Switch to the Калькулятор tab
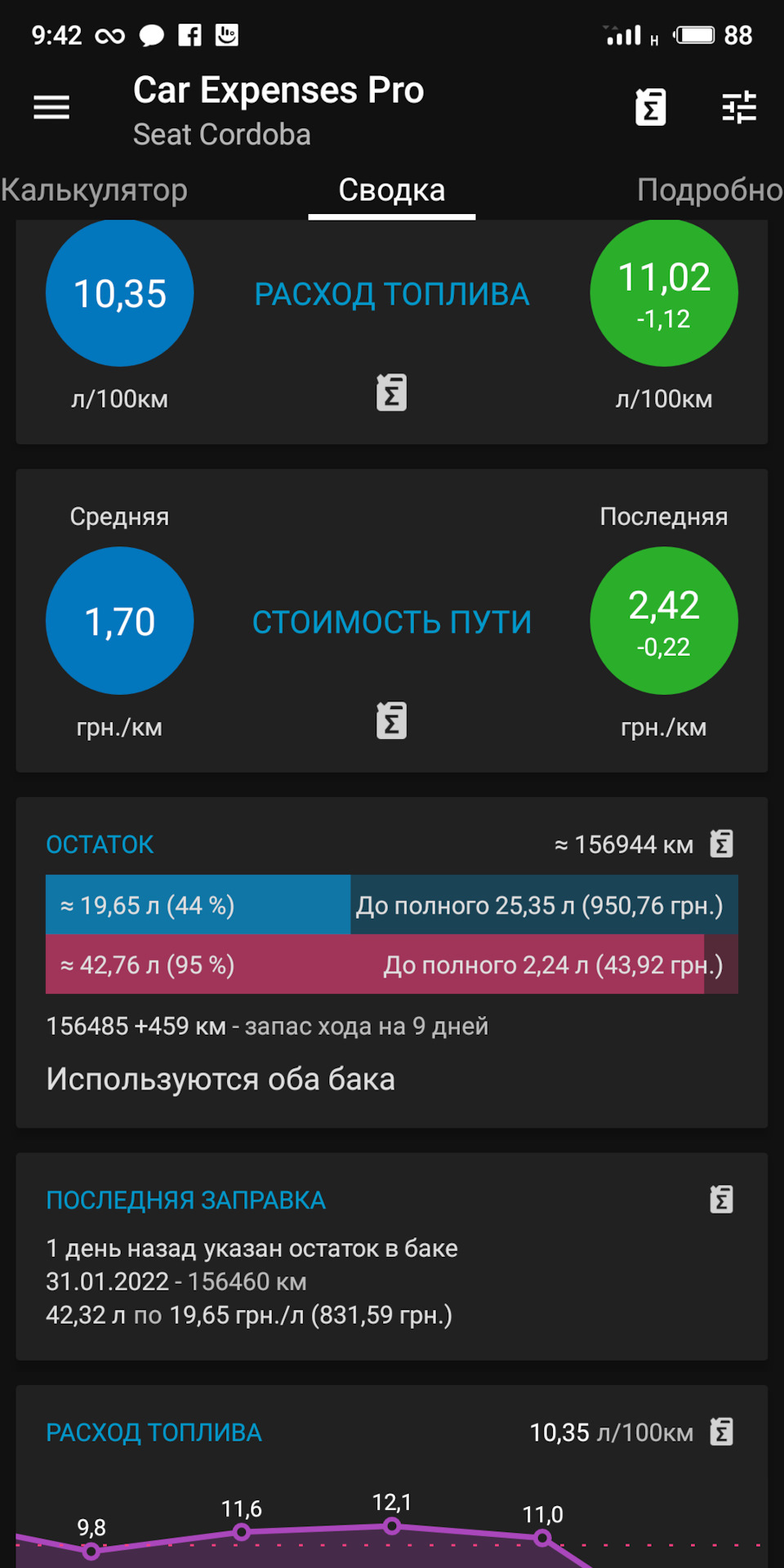Viewport: 784px width, 1568px height. pos(94,189)
